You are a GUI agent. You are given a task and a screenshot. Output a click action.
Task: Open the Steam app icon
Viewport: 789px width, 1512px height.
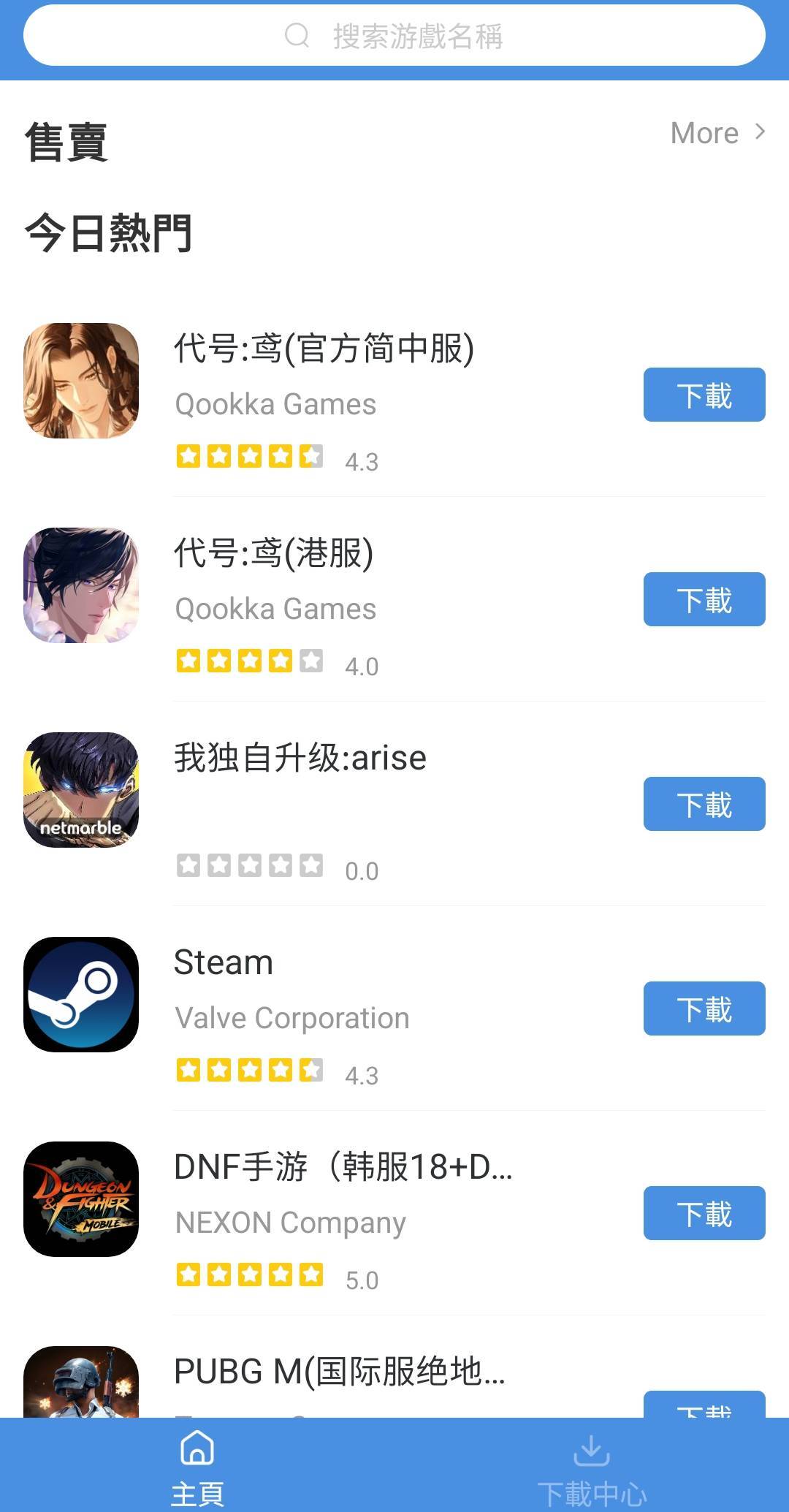81,995
